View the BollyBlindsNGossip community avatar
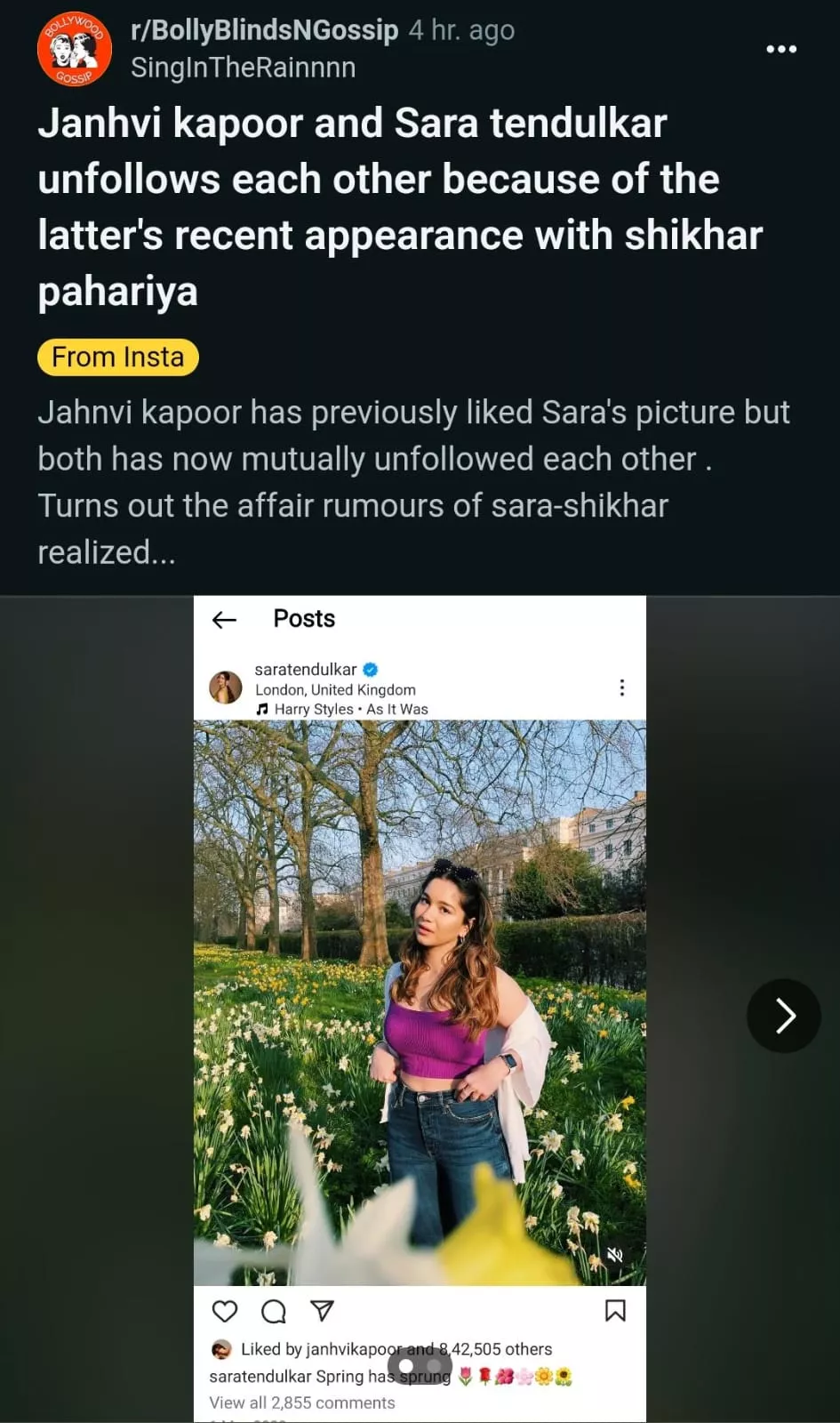Viewport: 840px width, 1423px height. (x=75, y=50)
